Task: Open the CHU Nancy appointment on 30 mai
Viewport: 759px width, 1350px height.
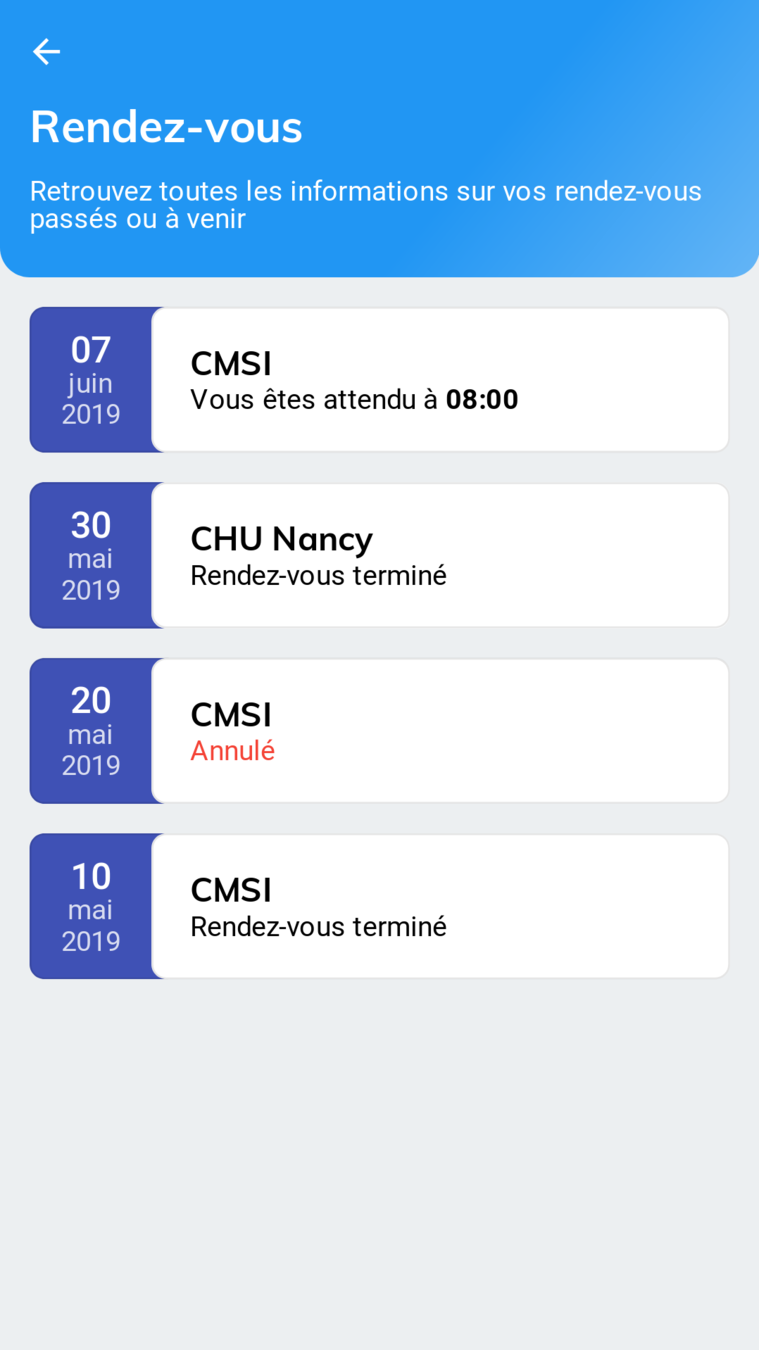Action: pos(439,556)
